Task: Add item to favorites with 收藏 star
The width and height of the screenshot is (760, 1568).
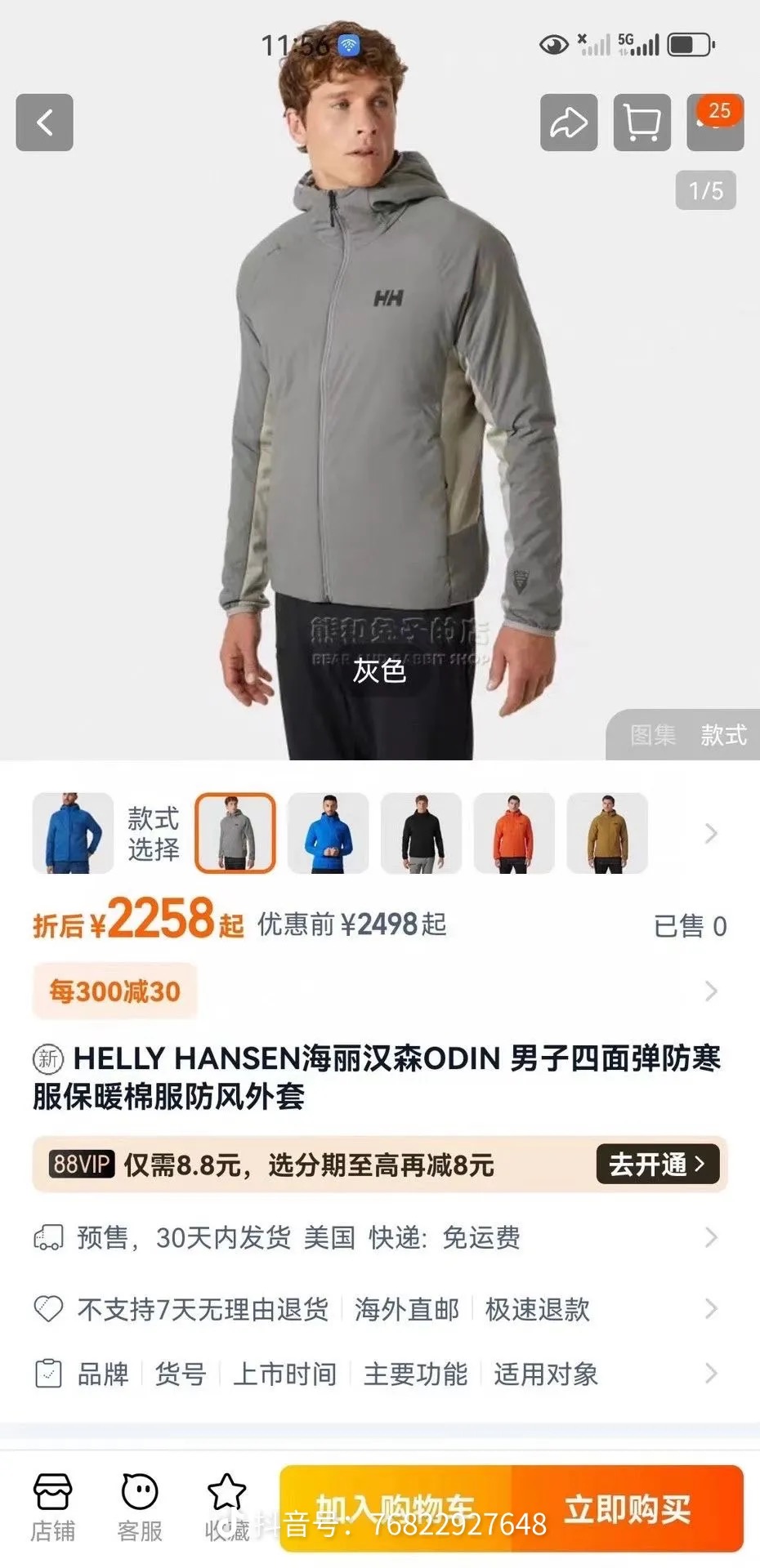Action: point(226,1508)
